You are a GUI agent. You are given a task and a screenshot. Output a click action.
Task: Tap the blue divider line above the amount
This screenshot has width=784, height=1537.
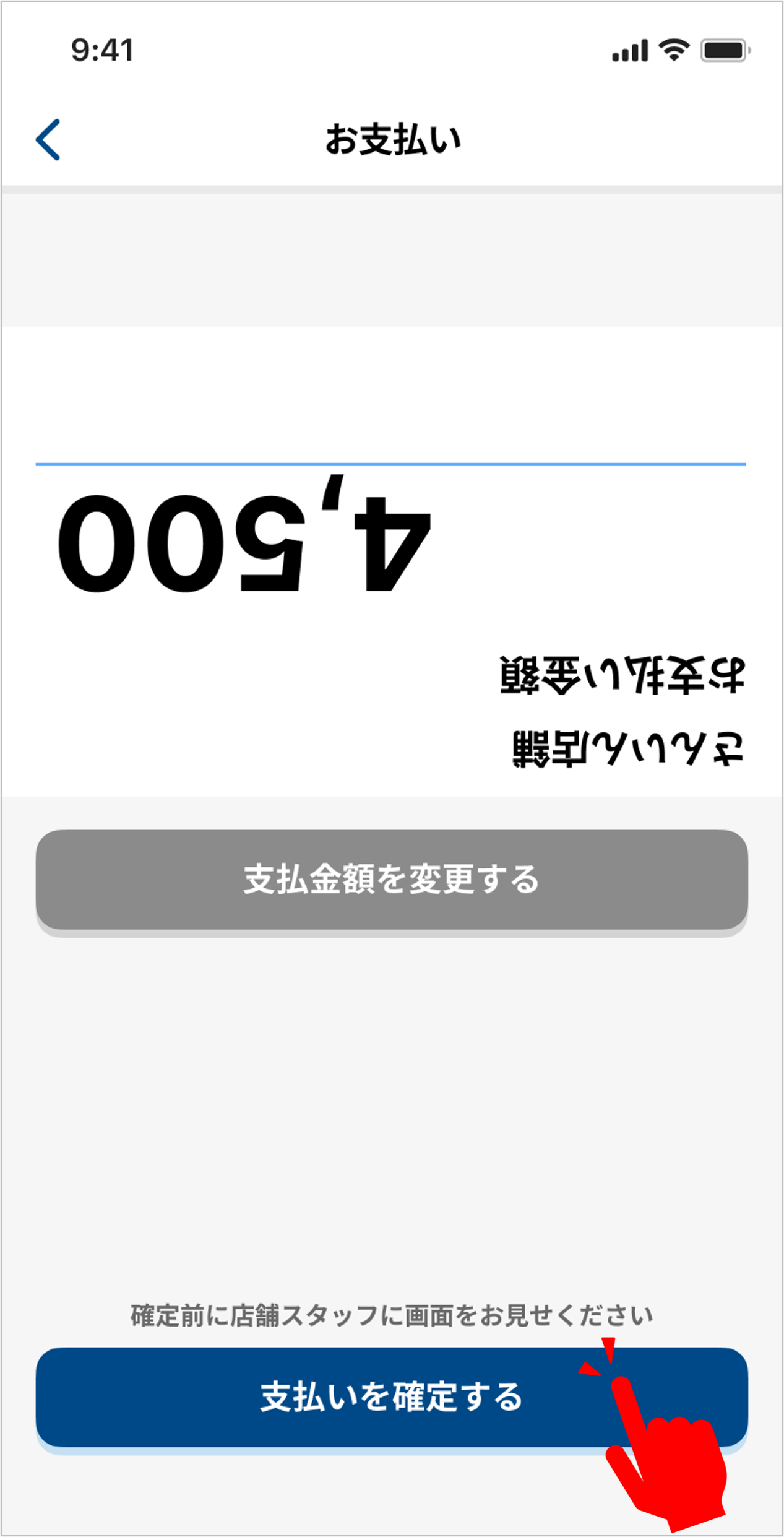[x=392, y=462]
